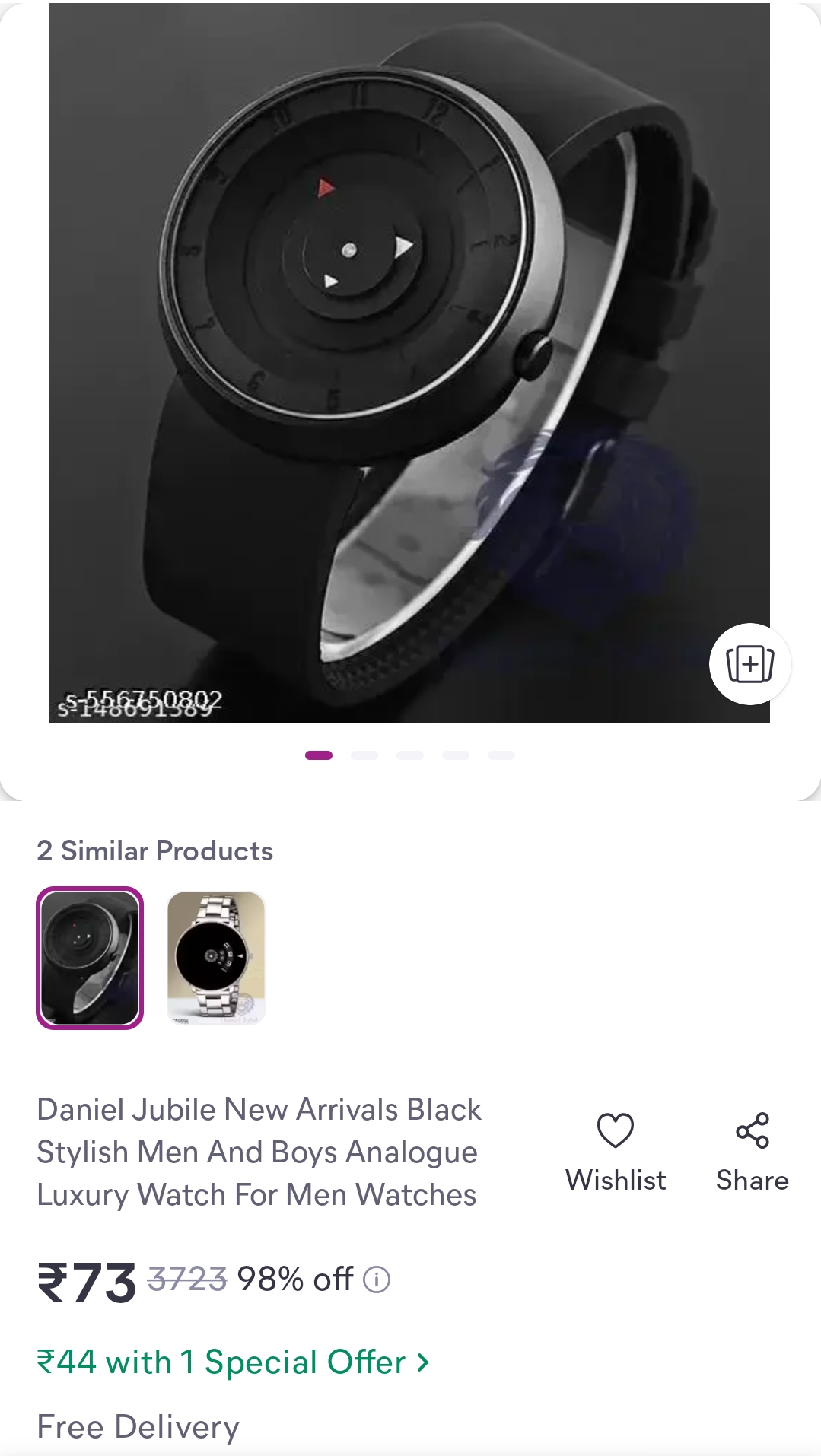Tap the info icon next to 98% off

coord(377,1280)
